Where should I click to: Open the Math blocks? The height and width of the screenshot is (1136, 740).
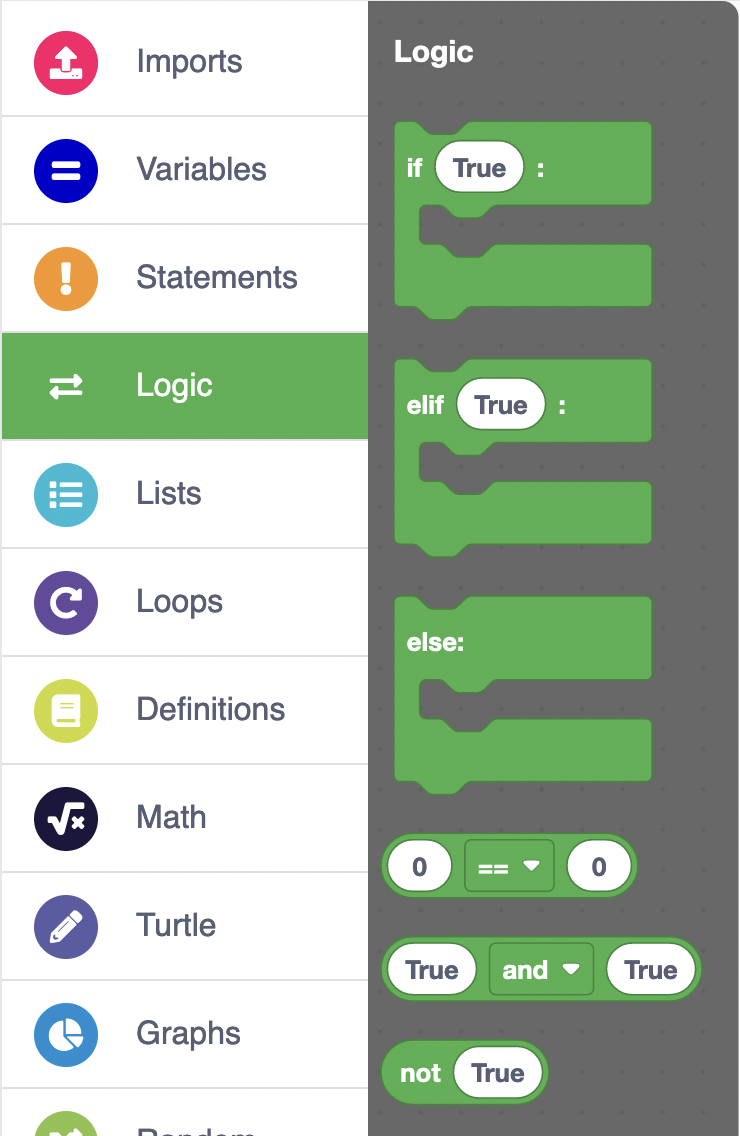pyautogui.click(x=185, y=817)
